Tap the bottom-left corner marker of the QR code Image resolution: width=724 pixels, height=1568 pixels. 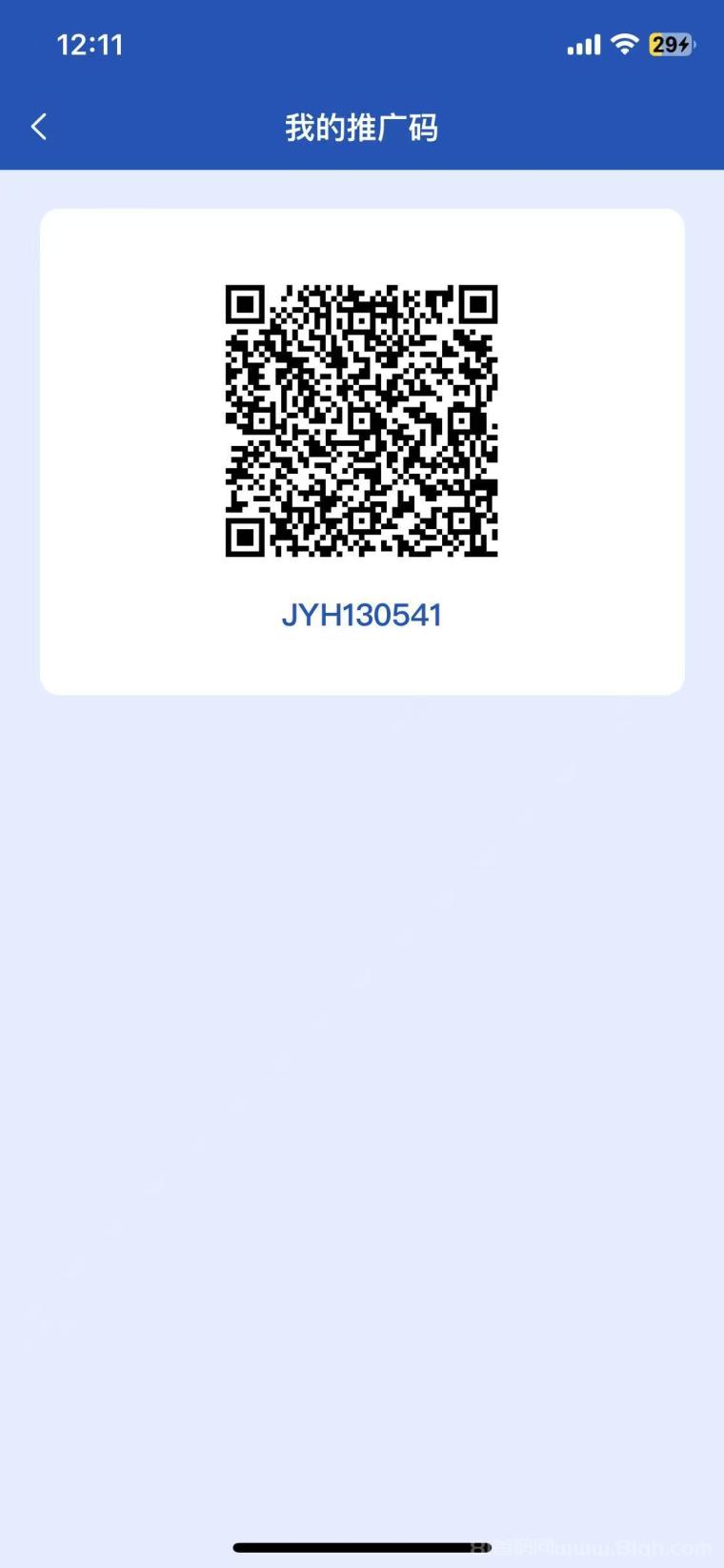[x=246, y=539]
